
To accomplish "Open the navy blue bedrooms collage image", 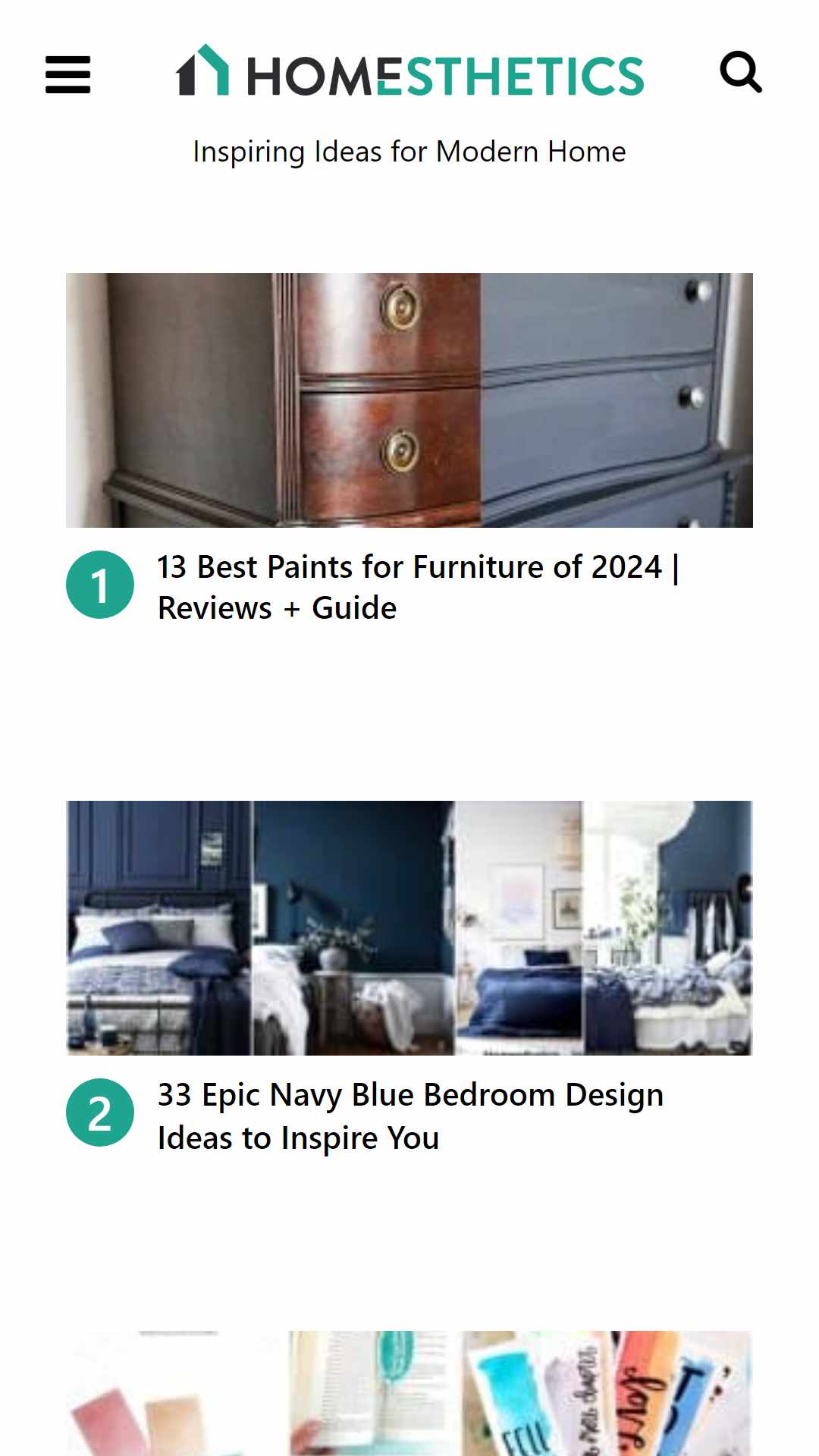I will 409,928.
